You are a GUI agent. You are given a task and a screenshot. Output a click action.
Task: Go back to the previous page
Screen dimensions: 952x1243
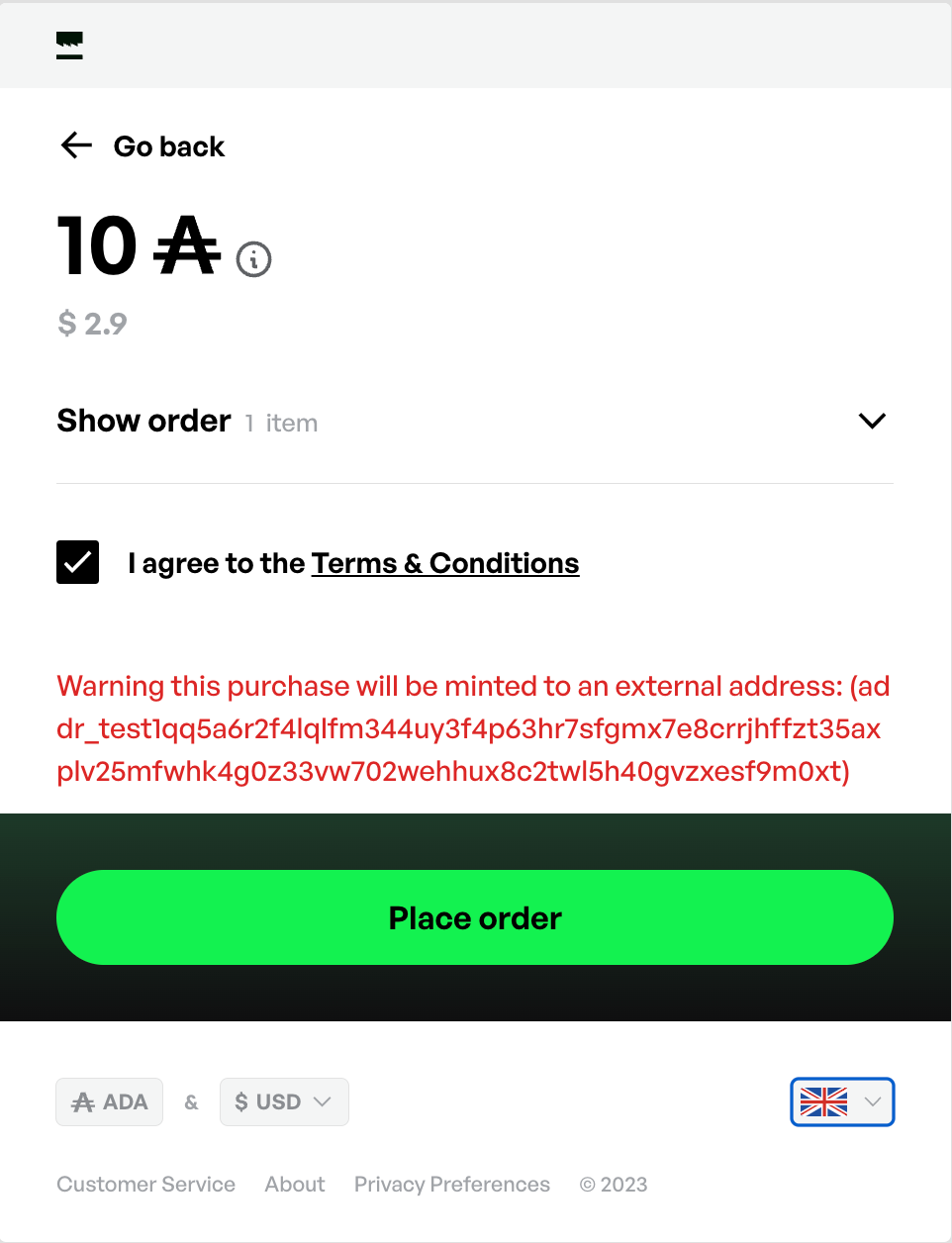point(143,146)
